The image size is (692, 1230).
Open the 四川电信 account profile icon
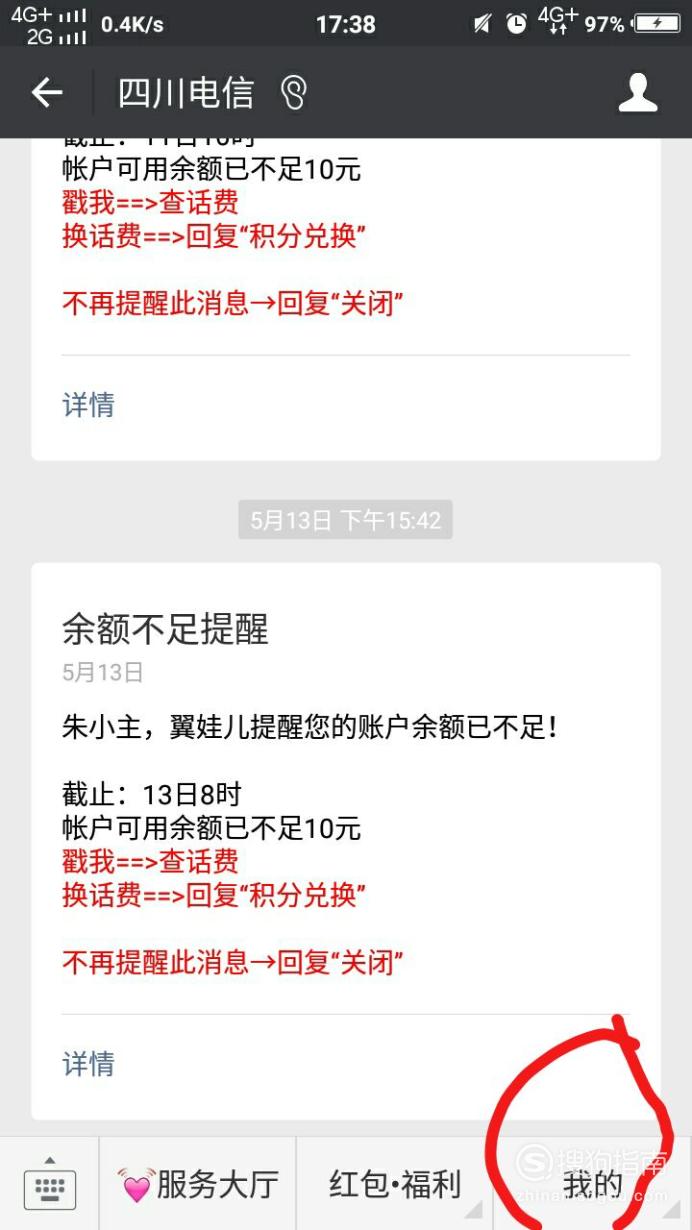[x=637, y=93]
